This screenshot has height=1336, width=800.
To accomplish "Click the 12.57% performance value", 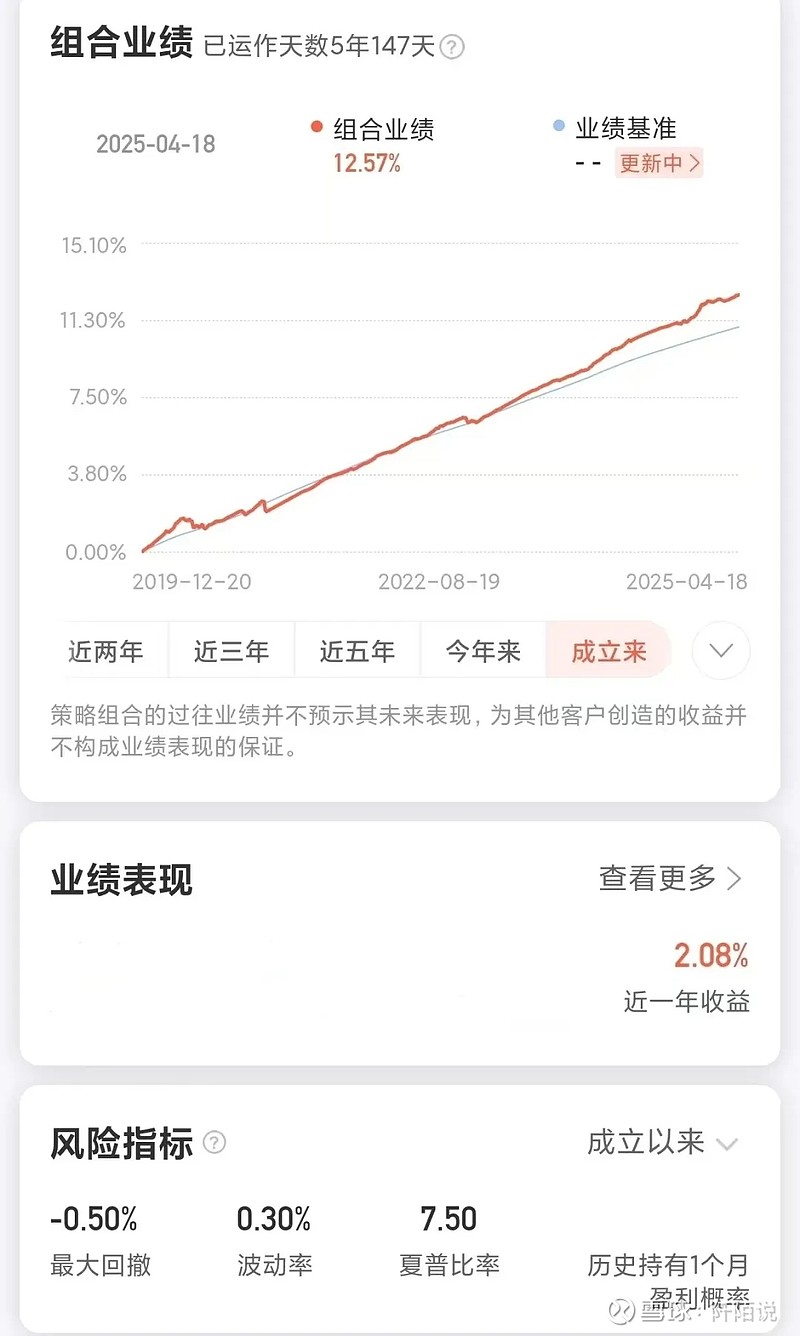I will click(370, 160).
